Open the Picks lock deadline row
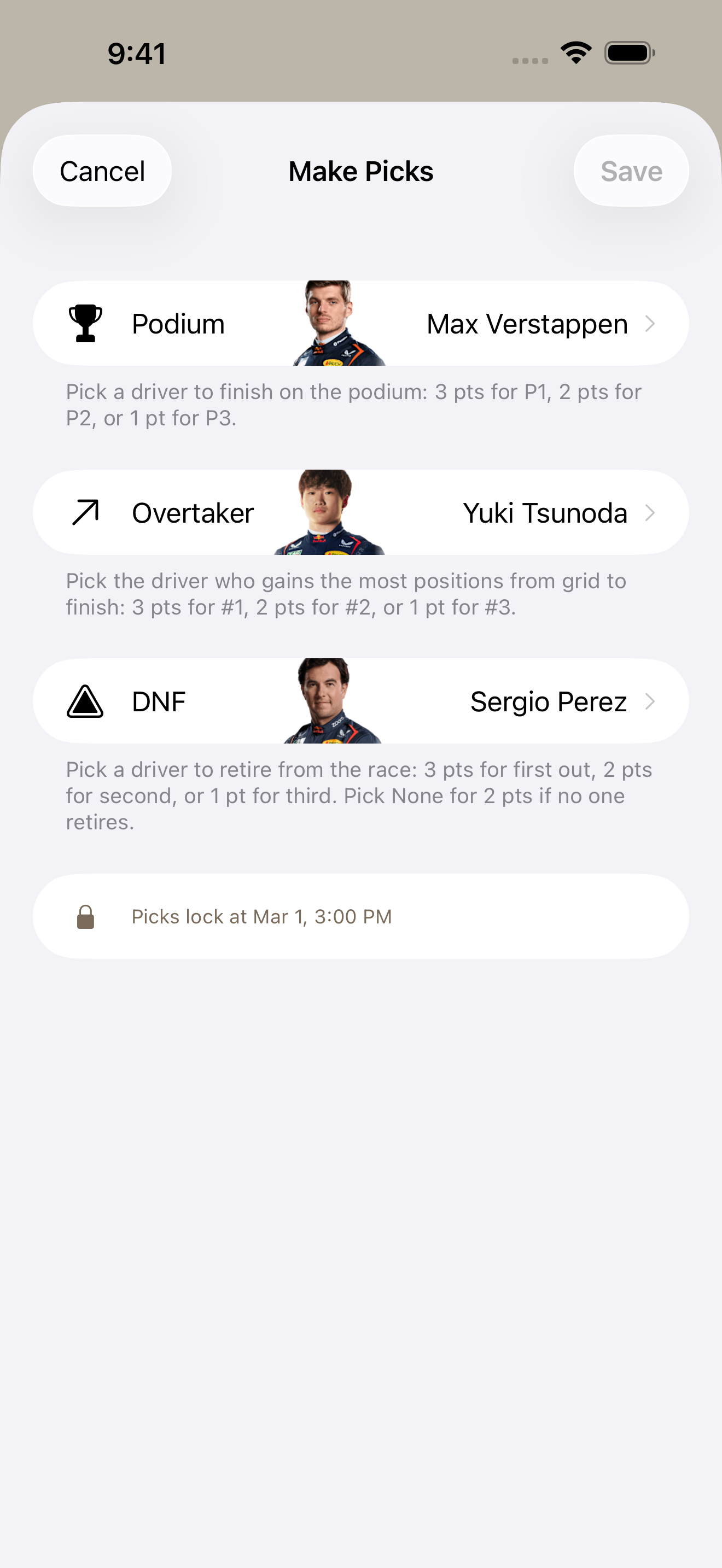 [361, 916]
